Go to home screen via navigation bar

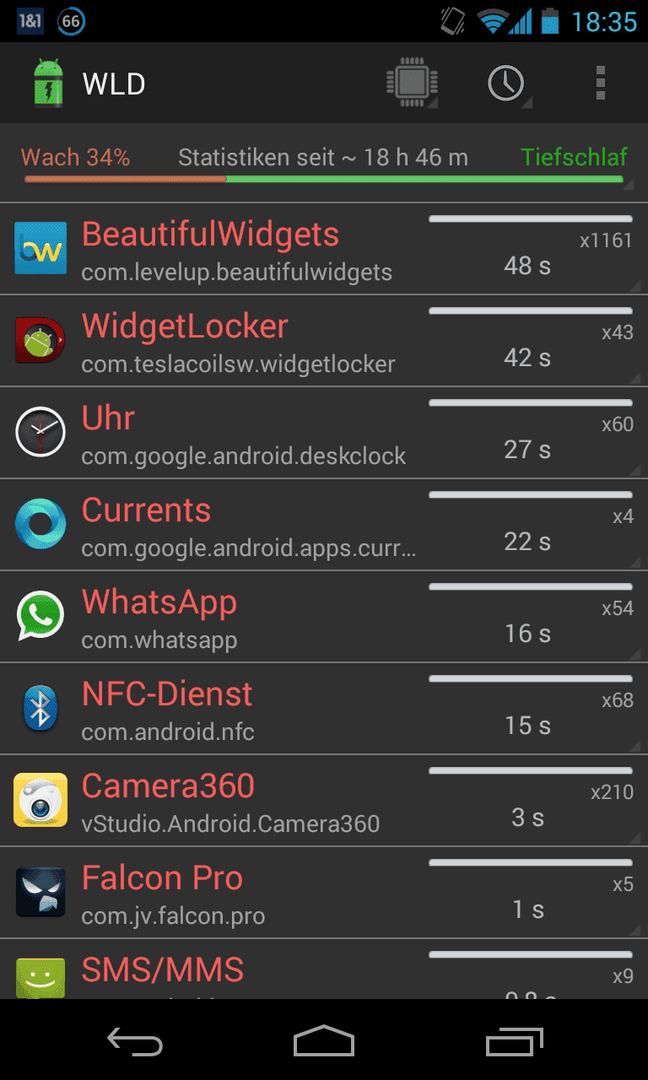pos(324,1040)
